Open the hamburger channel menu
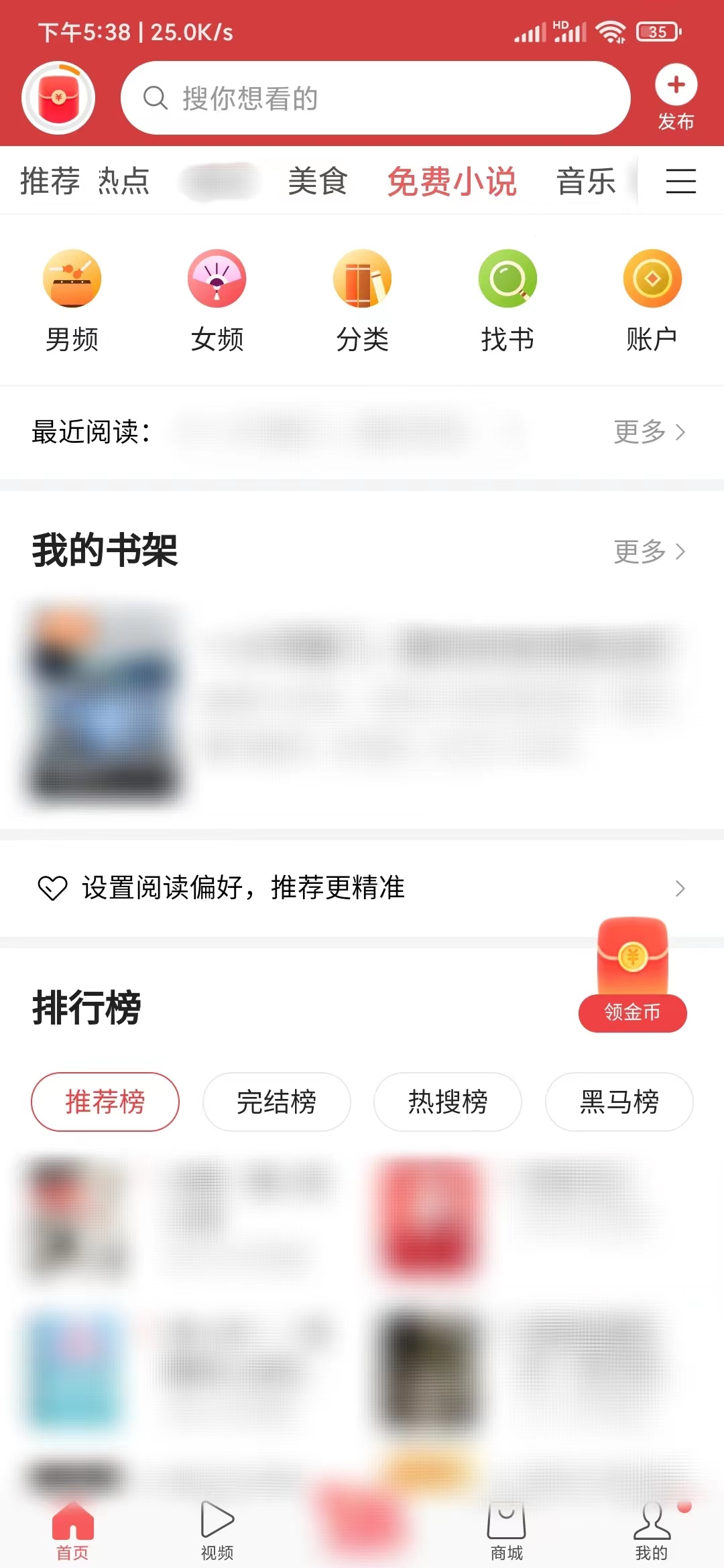Image resolution: width=724 pixels, height=1568 pixels. (681, 181)
